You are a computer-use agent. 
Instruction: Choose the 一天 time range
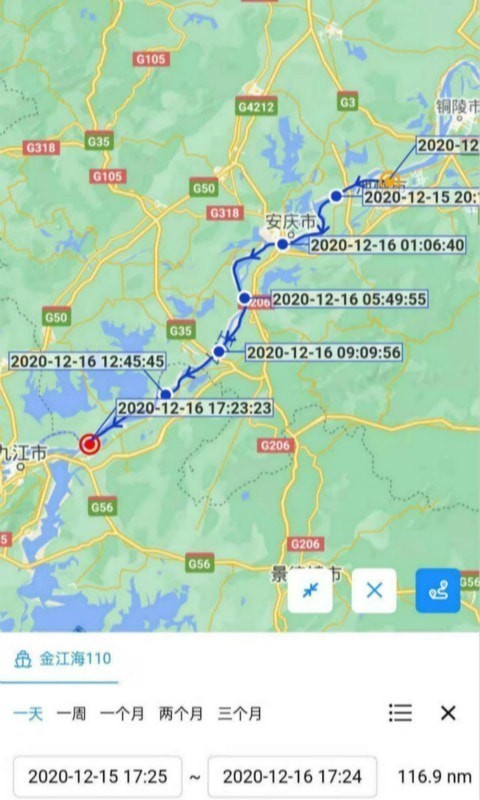pyautogui.click(x=28, y=713)
